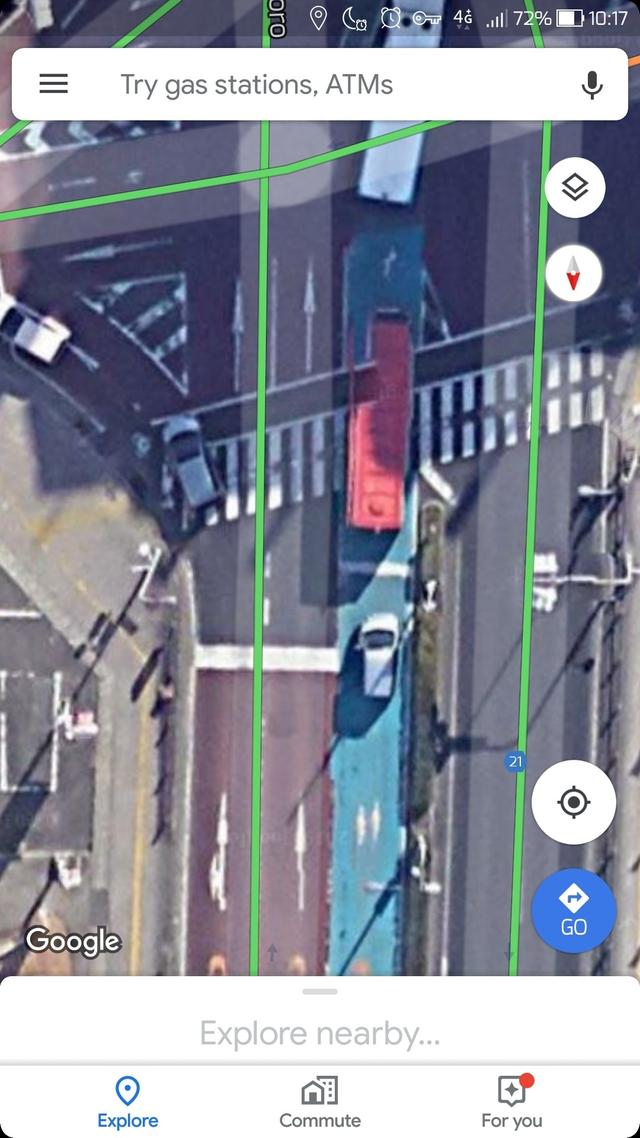Open the map layers selector
This screenshot has width=640, height=1138.
click(574, 187)
